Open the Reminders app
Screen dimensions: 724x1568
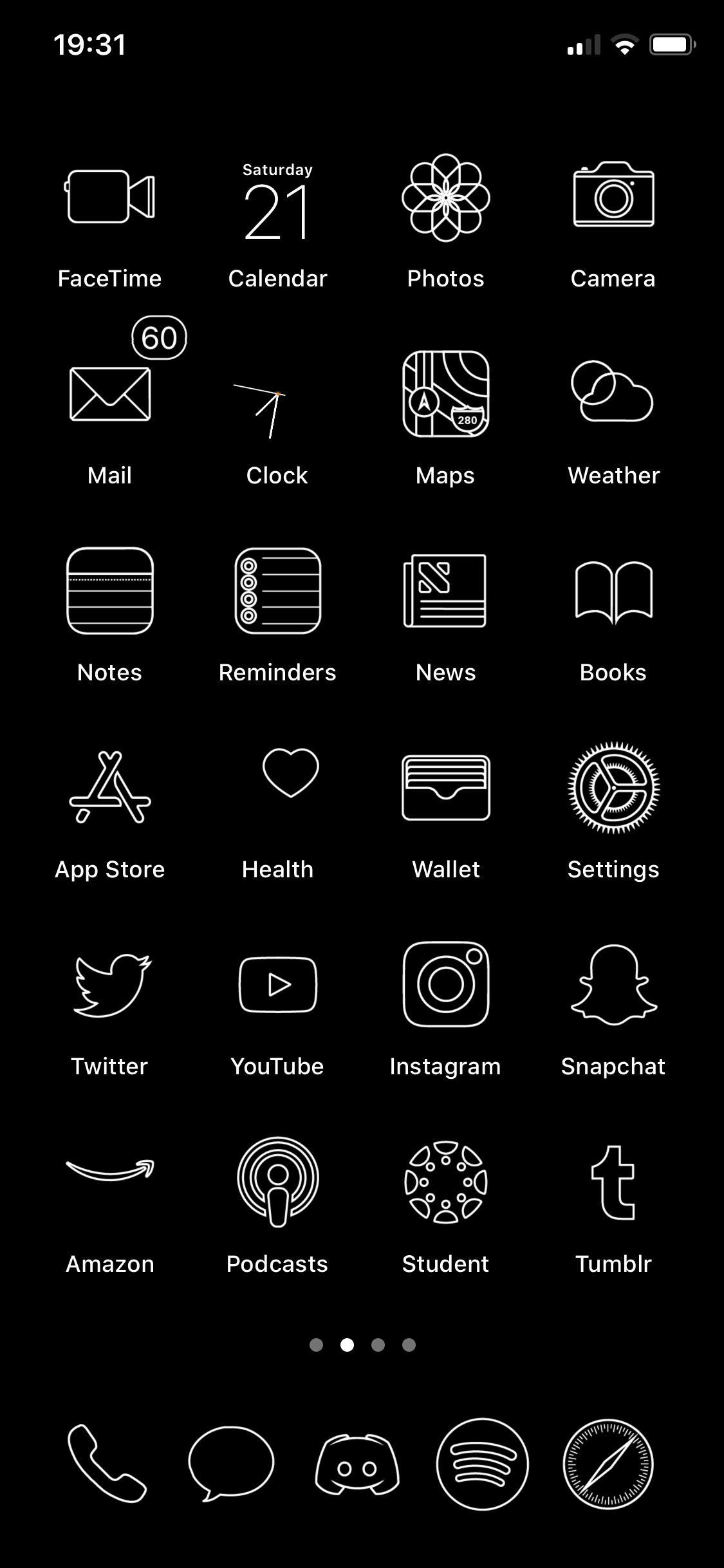277,591
